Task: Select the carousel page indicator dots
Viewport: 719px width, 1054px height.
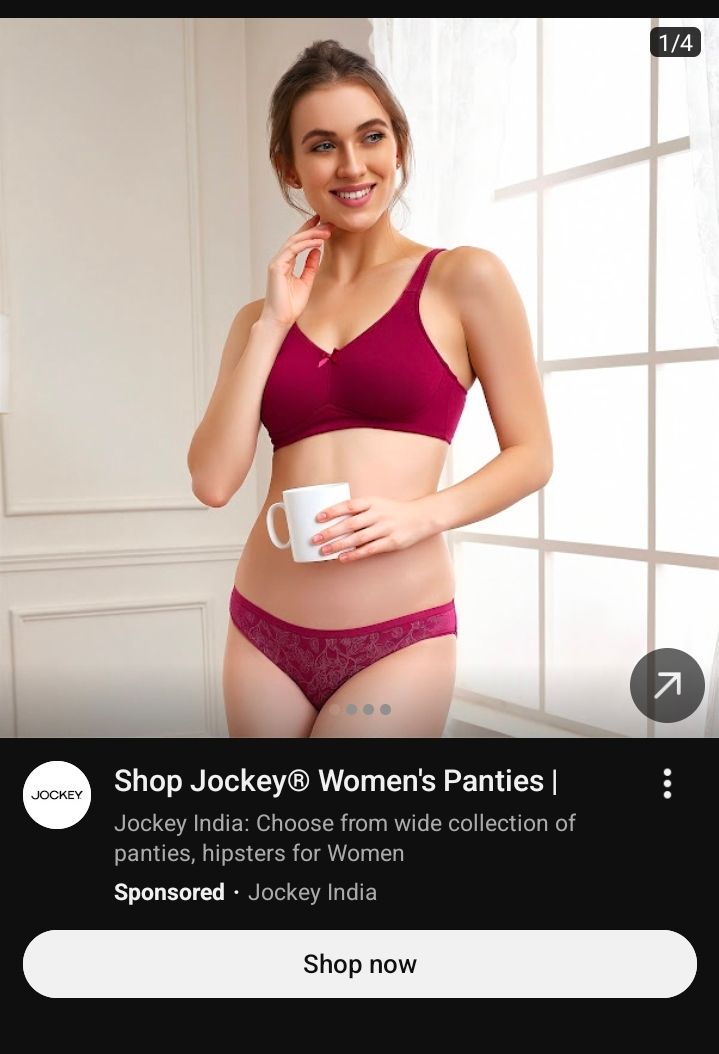Action: pyautogui.click(x=360, y=709)
